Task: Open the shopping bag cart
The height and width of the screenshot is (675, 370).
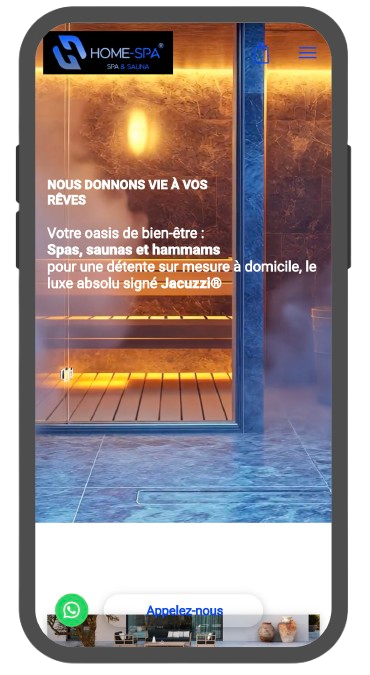Action: [x=262, y=53]
